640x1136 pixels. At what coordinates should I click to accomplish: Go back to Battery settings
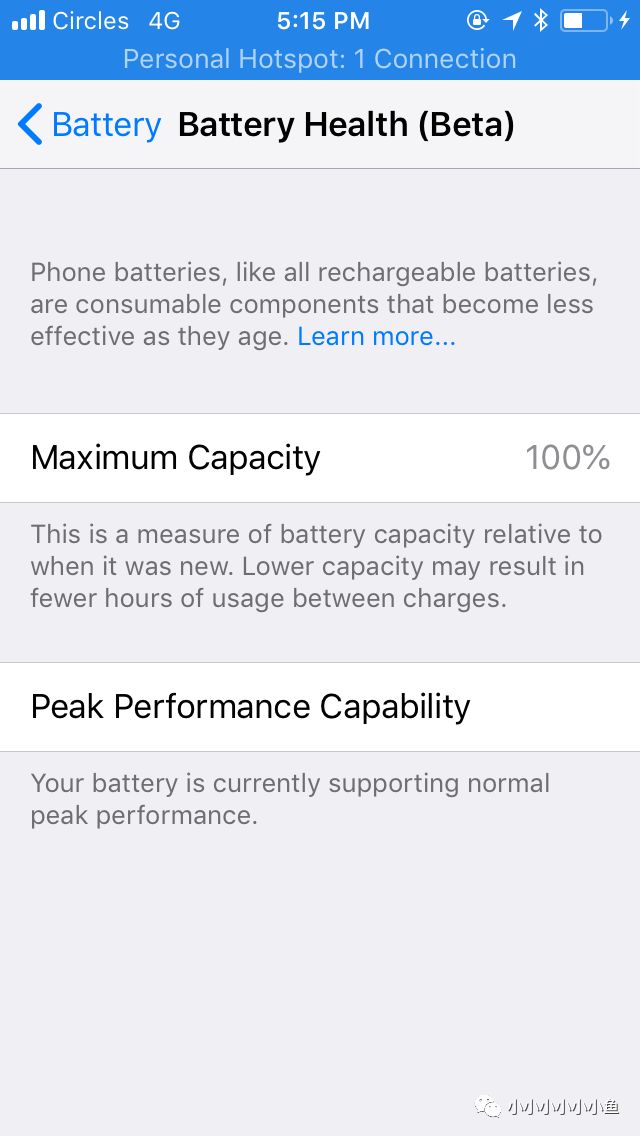pyautogui.click(x=90, y=125)
